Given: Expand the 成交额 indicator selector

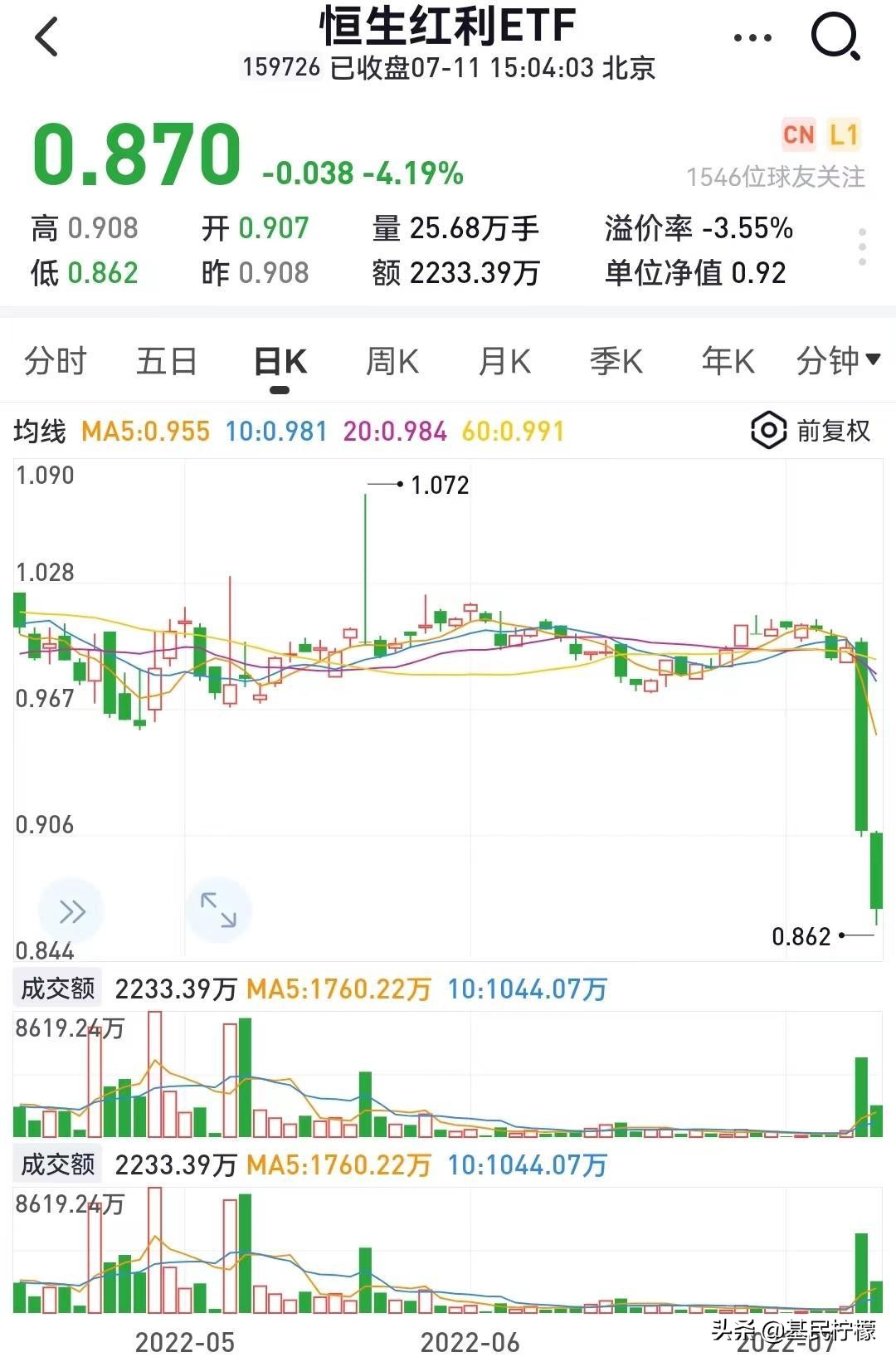Looking at the screenshot, I should (x=56, y=988).
